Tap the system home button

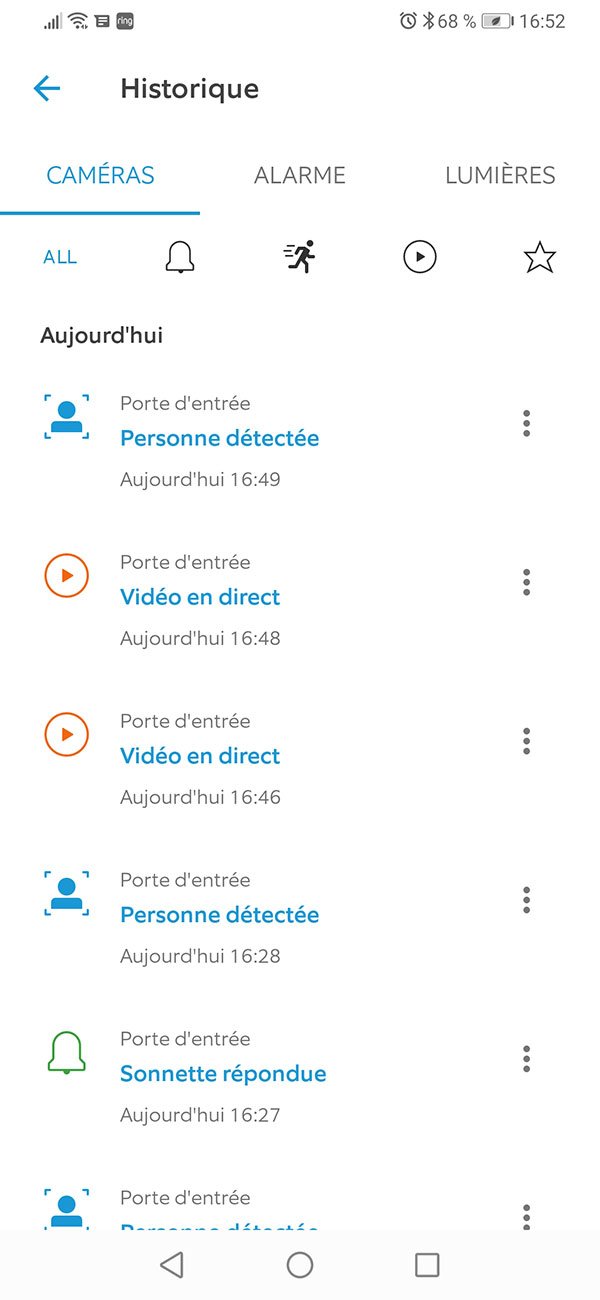tap(300, 1265)
